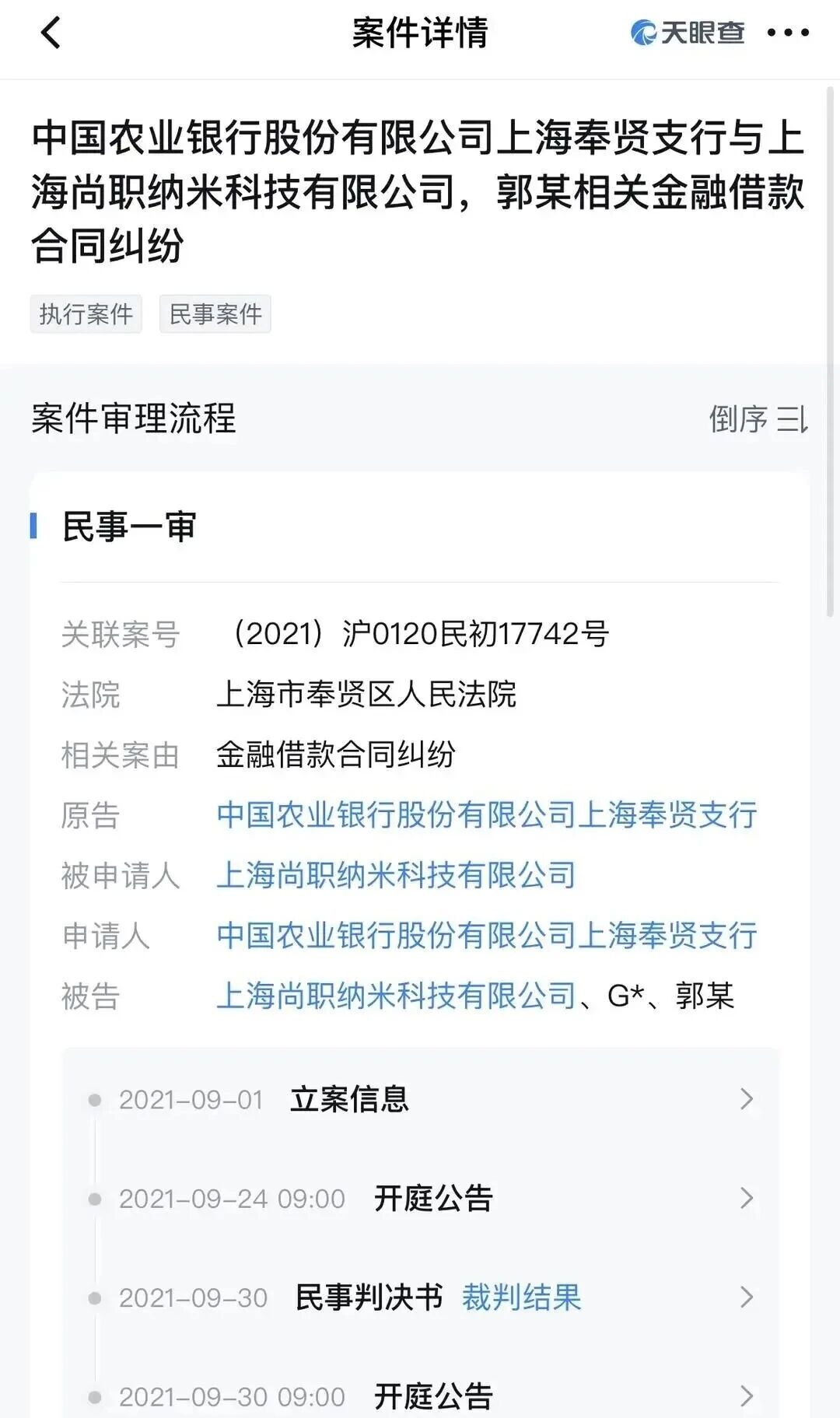Open defendant 上海尚职纳米科技有限公司 link
This screenshot has width=840, height=1418.
point(396,996)
